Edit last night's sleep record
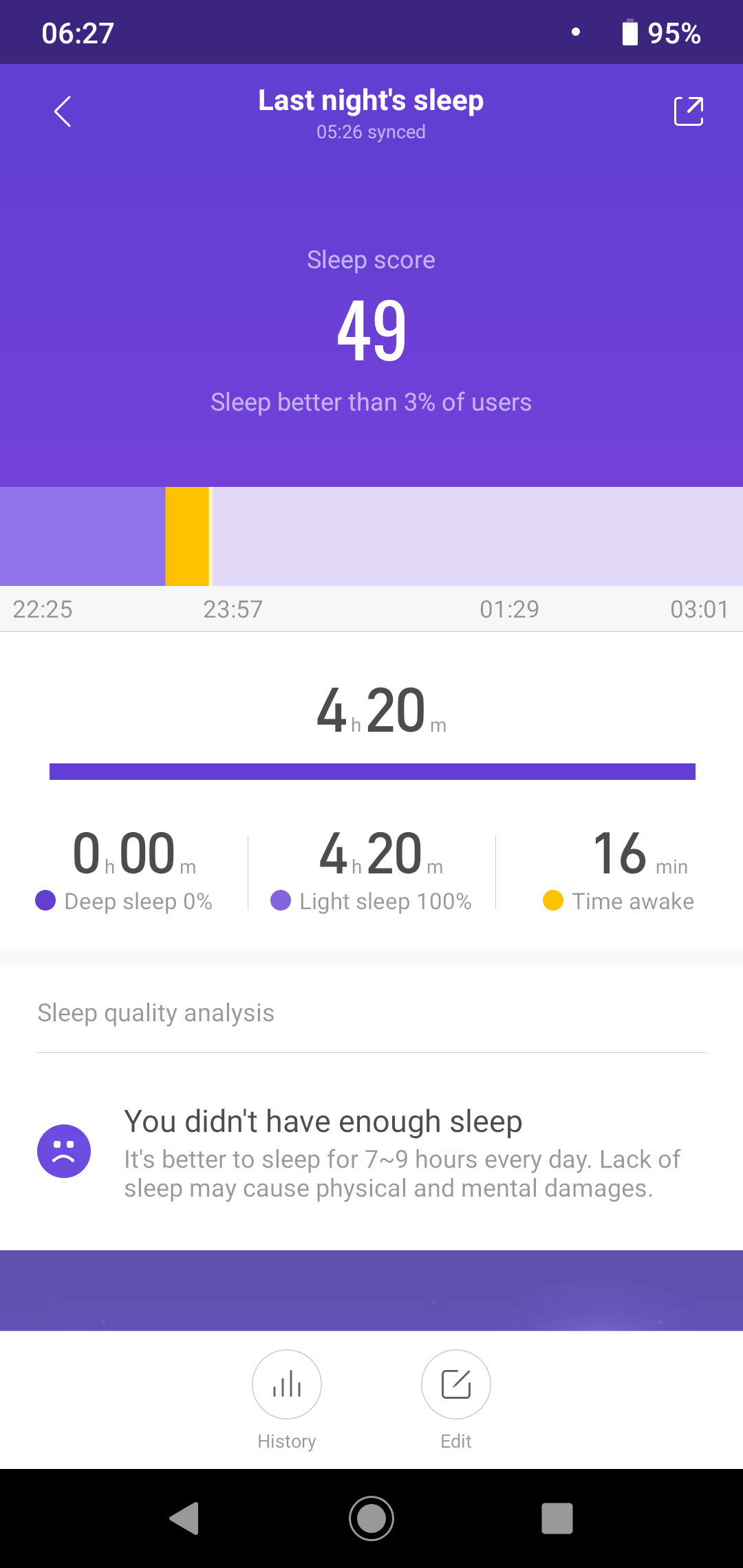The width and height of the screenshot is (743, 1568). [x=455, y=1384]
